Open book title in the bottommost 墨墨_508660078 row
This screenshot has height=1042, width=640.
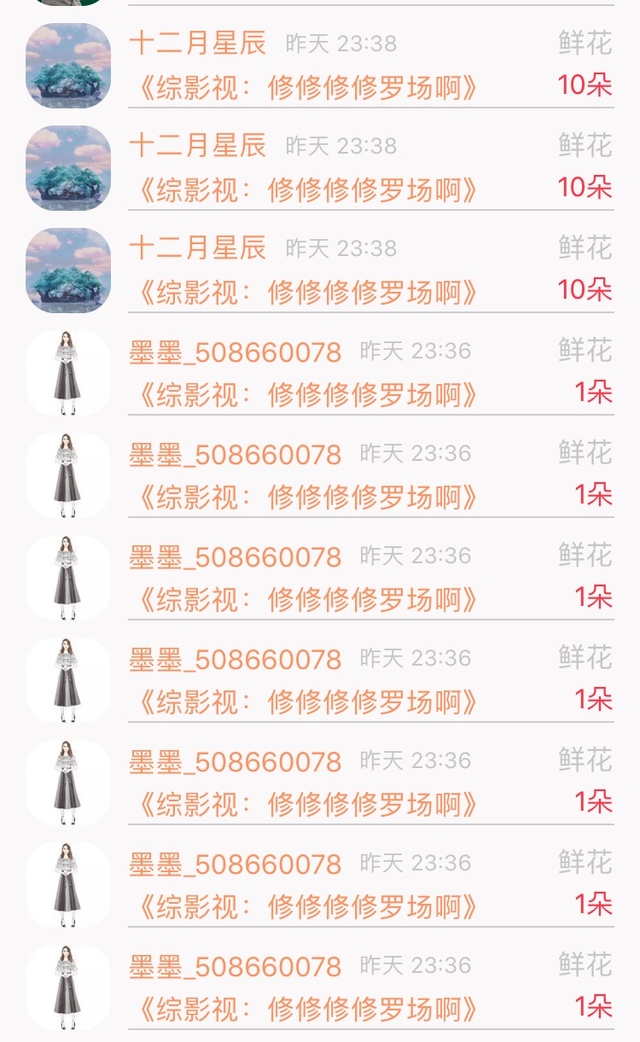[306, 1009]
